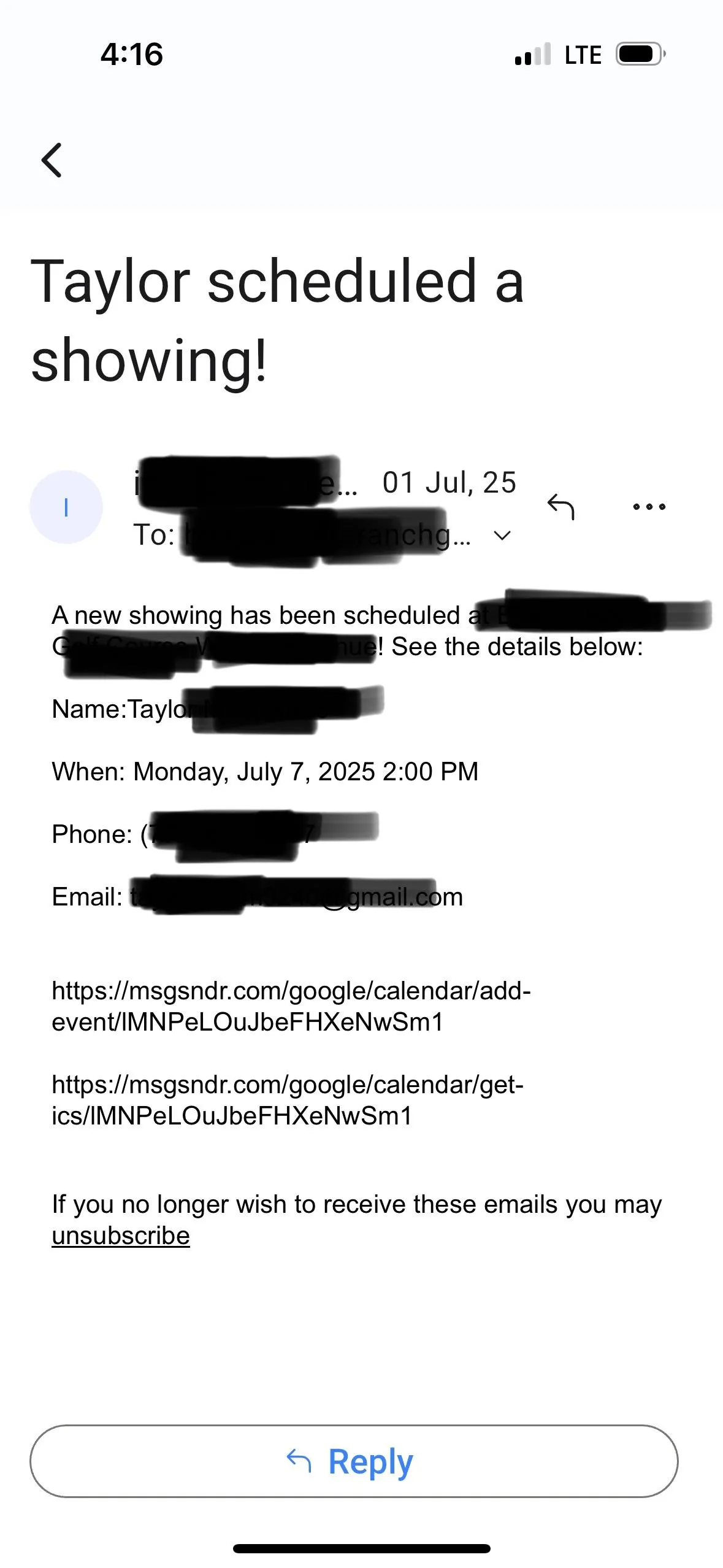Tap the large Reply button

click(354, 1461)
